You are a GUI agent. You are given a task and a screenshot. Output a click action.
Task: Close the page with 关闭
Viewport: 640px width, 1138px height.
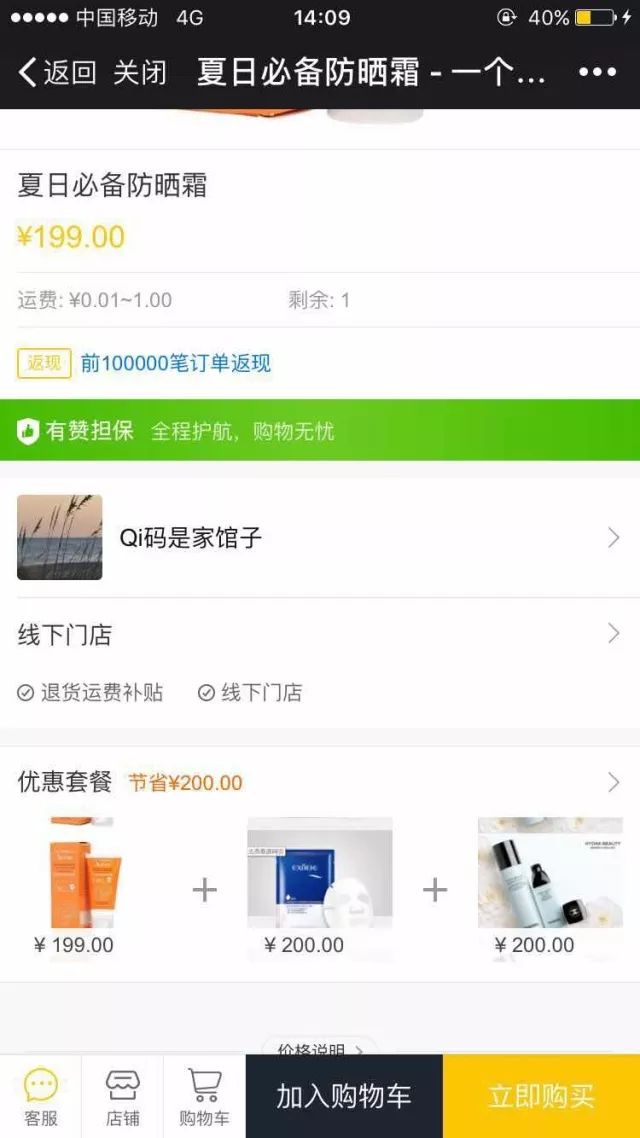click(139, 72)
